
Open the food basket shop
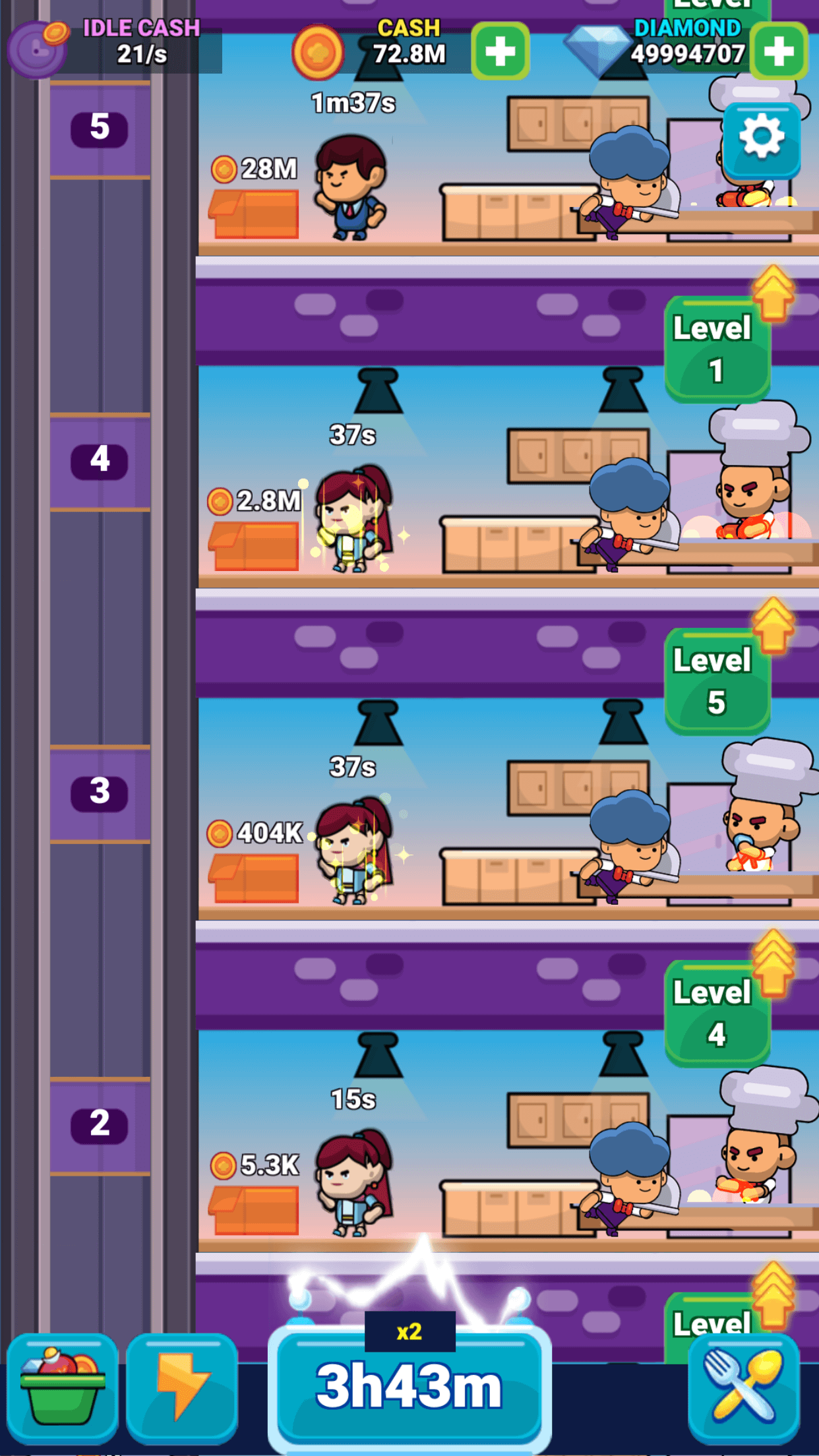pyautogui.click(x=63, y=1389)
